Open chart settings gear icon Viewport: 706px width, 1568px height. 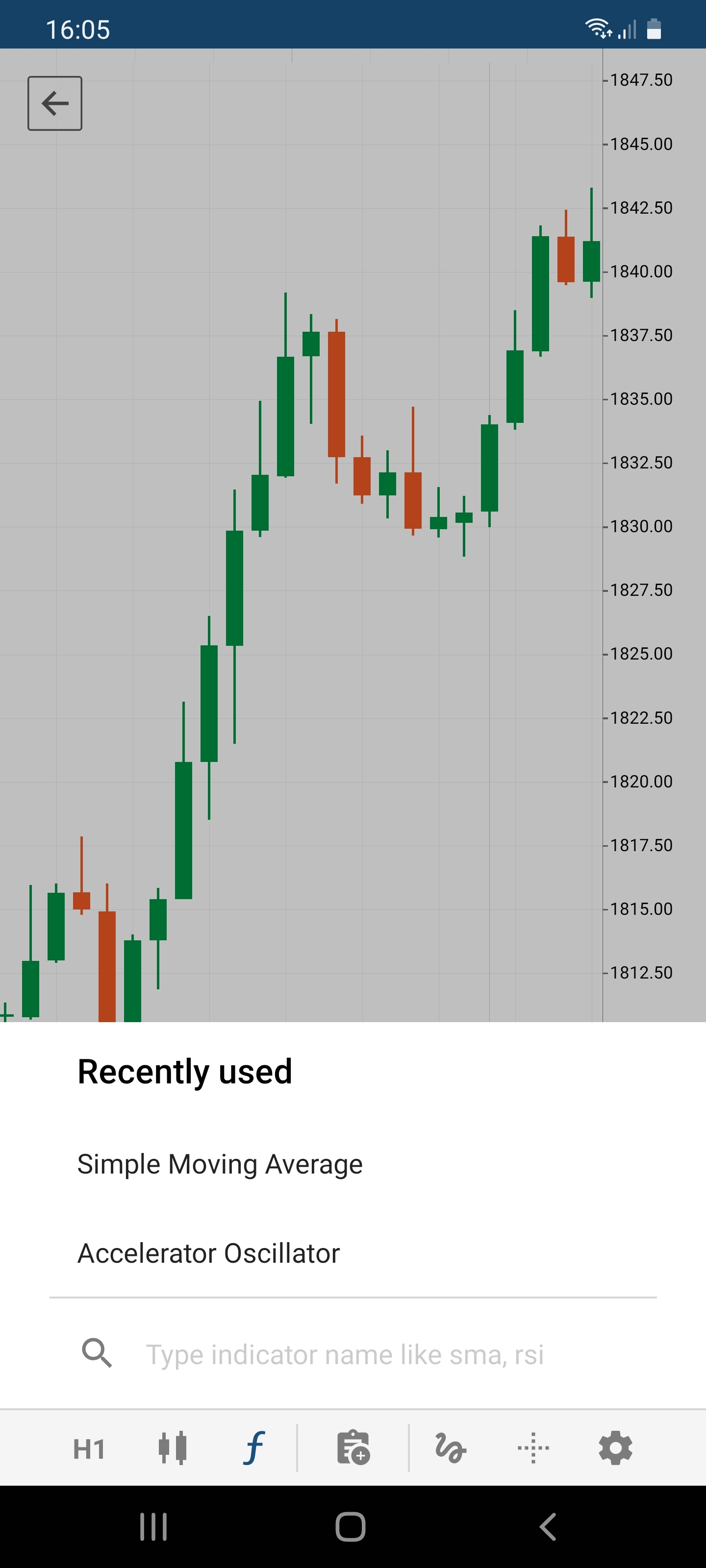615,1448
